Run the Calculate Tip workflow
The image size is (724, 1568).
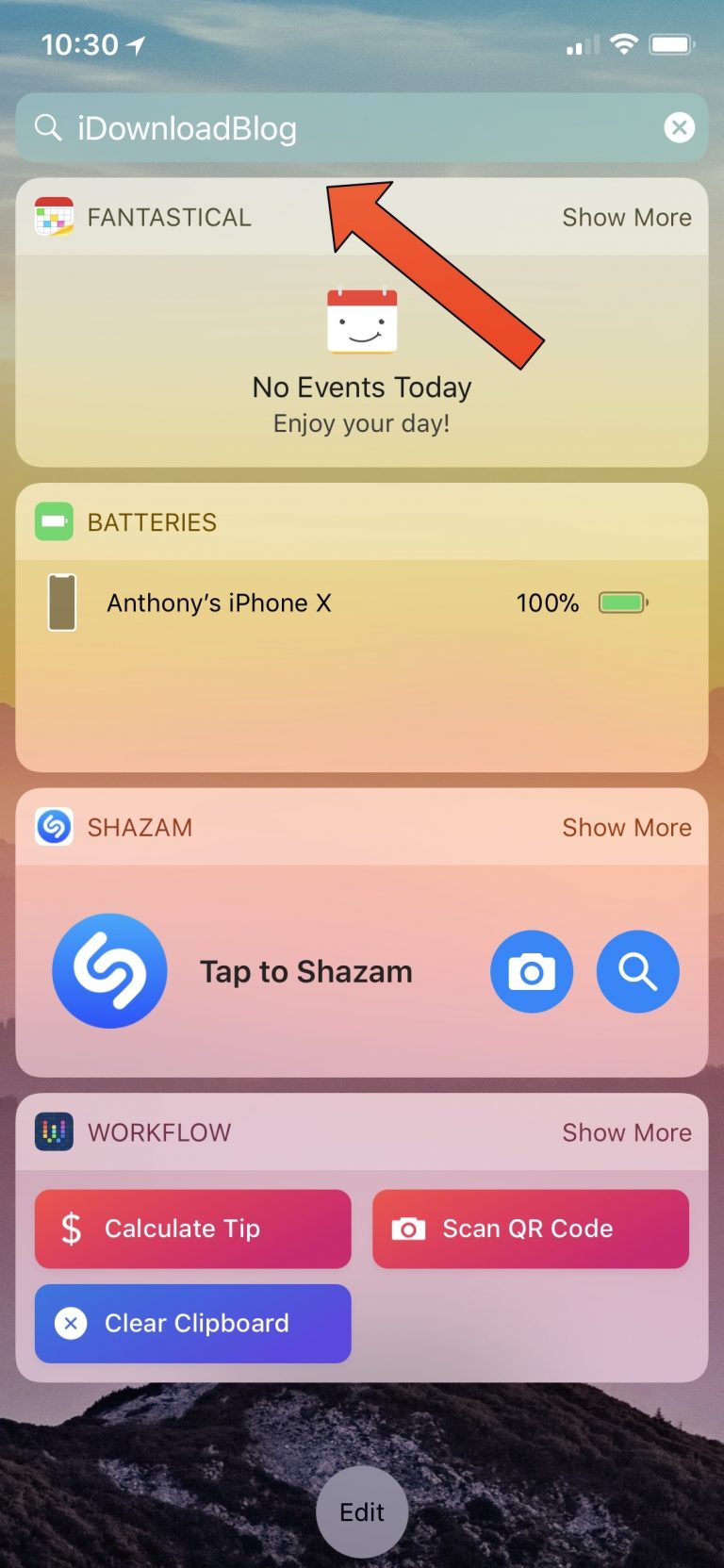pos(193,1229)
